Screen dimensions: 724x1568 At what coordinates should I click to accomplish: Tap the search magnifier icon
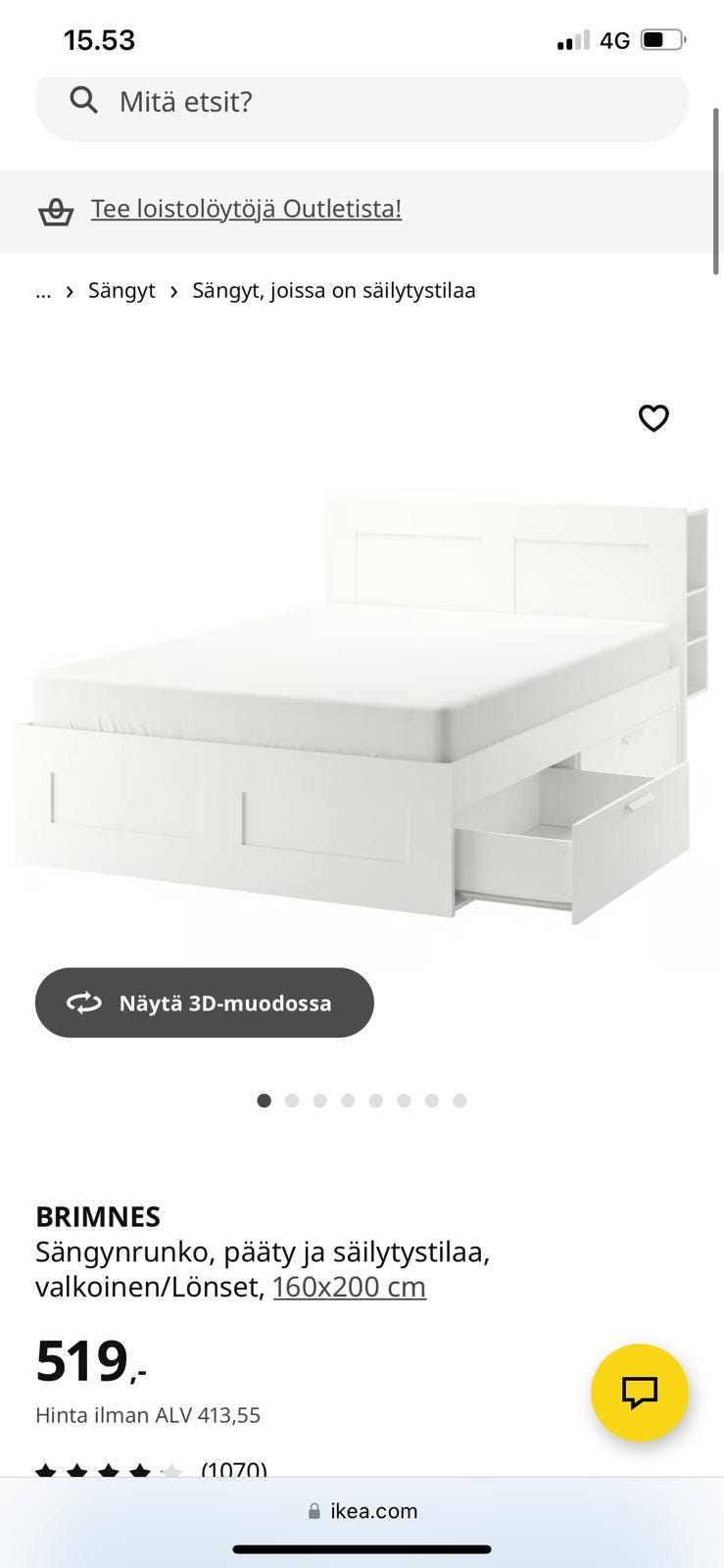coord(84,101)
